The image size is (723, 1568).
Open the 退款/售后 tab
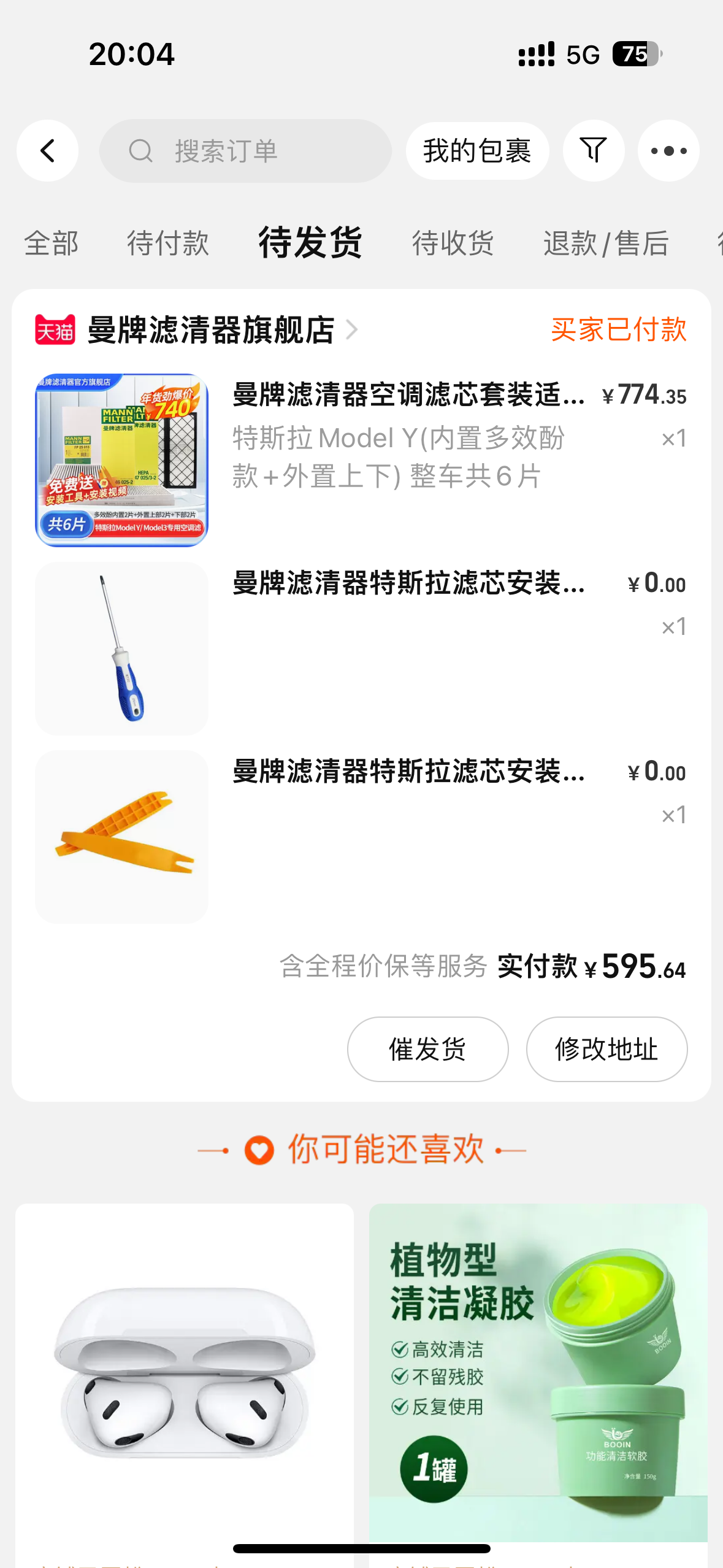pos(606,244)
